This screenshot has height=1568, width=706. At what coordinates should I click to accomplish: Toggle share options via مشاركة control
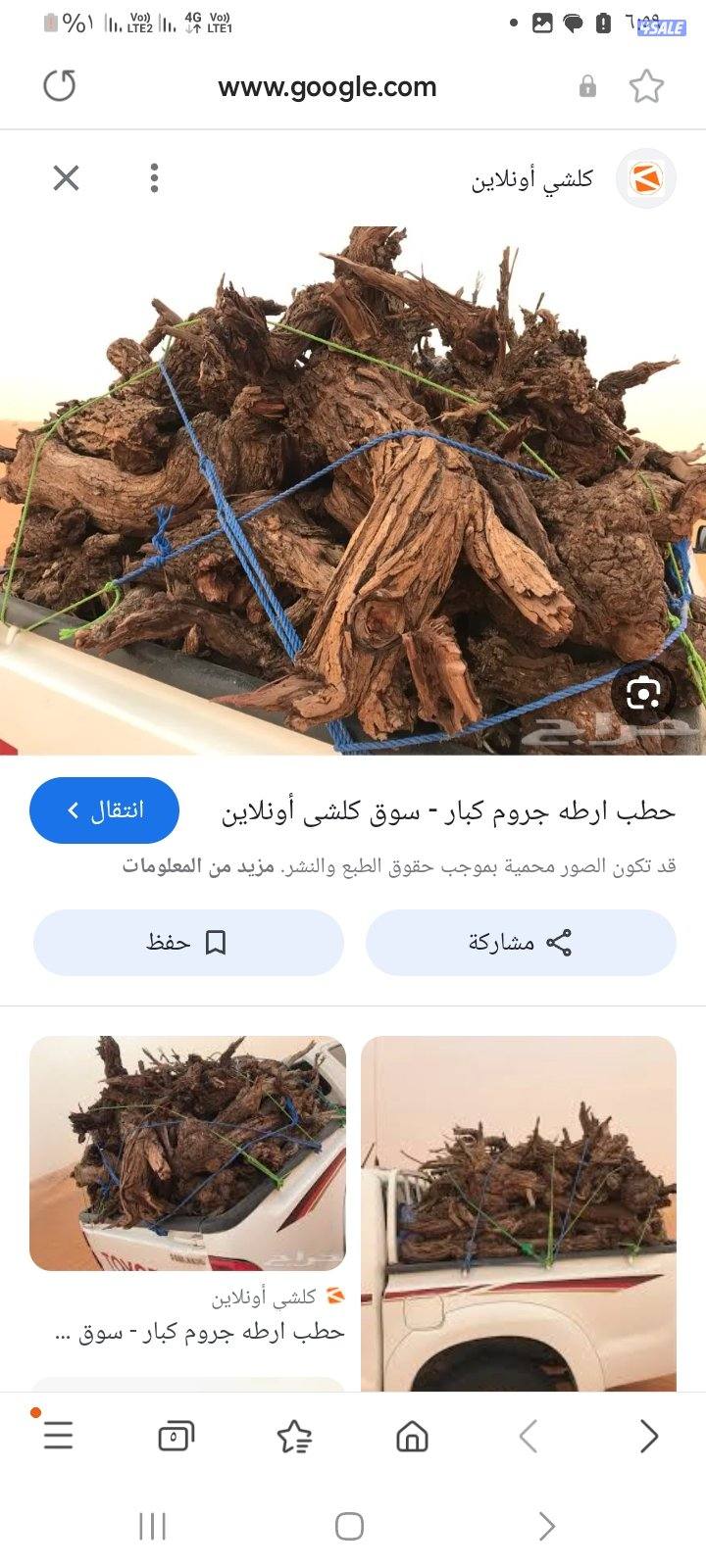click(522, 943)
